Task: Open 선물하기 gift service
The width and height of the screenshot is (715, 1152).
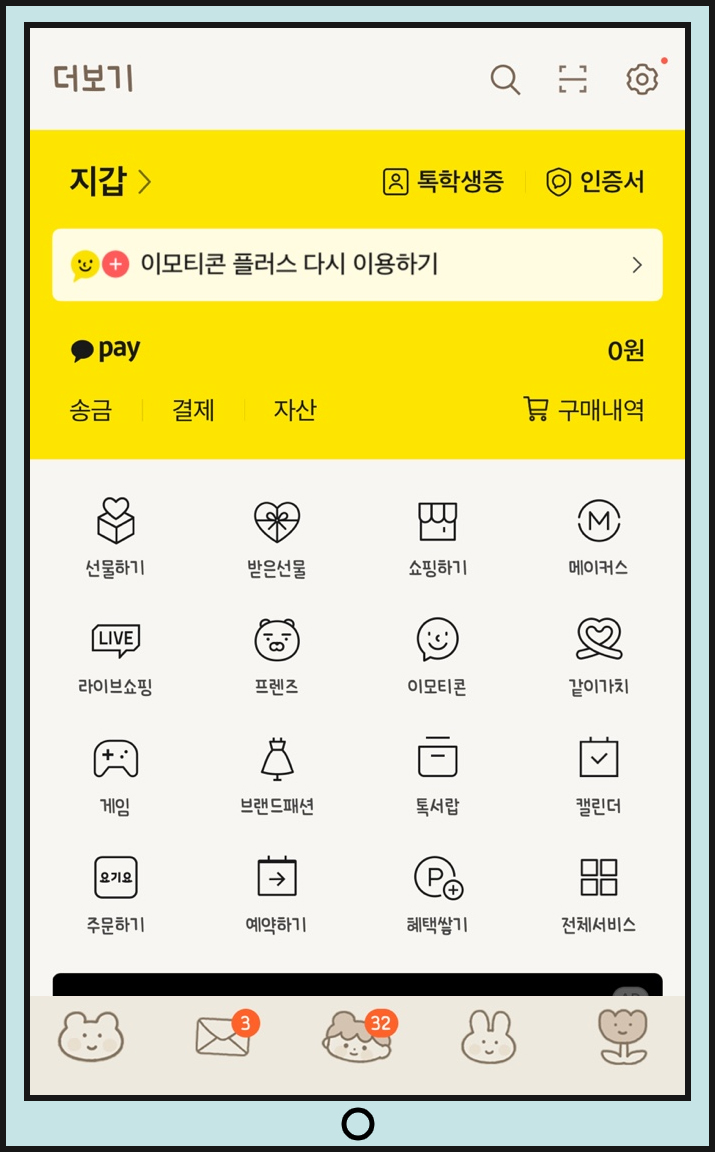Action: tap(115, 537)
